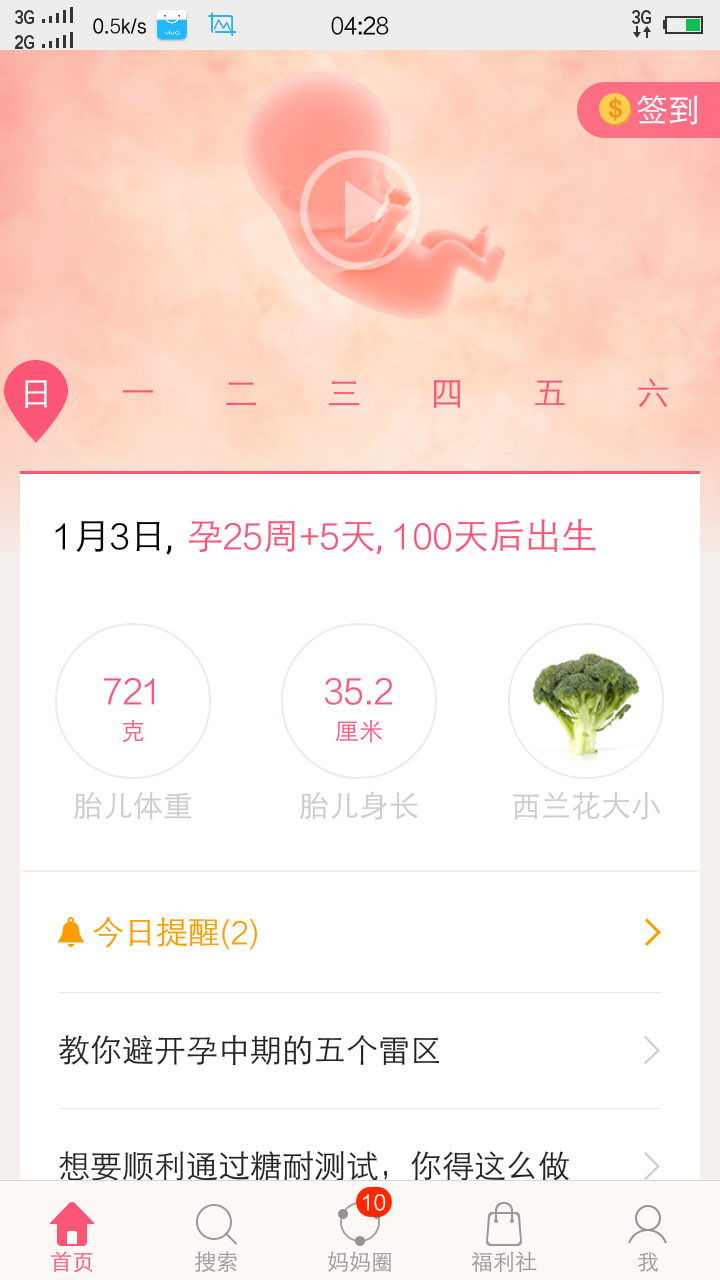View 胎儿体重 721克 details

click(x=133, y=702)
